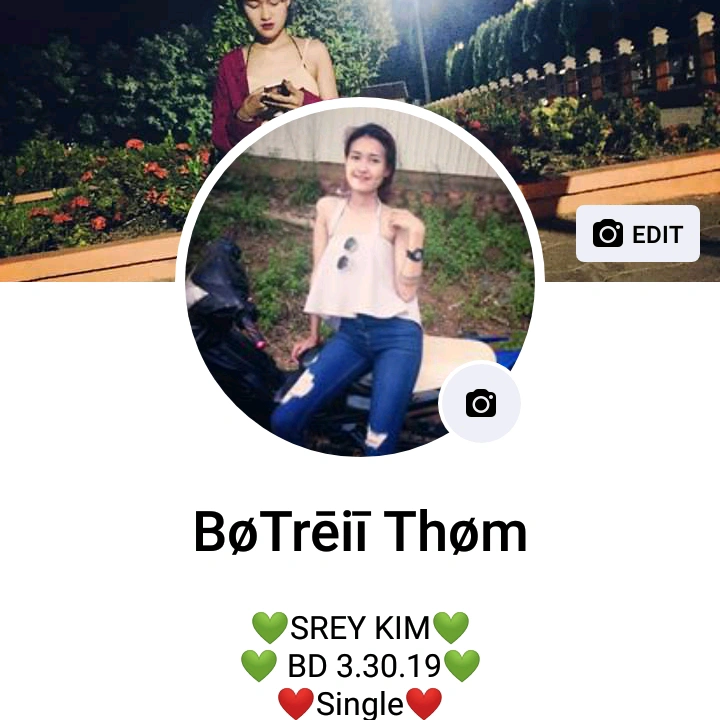Tap the camera icon on the profile picture
The width and height of the screenshot is (720, 720).
tap(480, 403)
